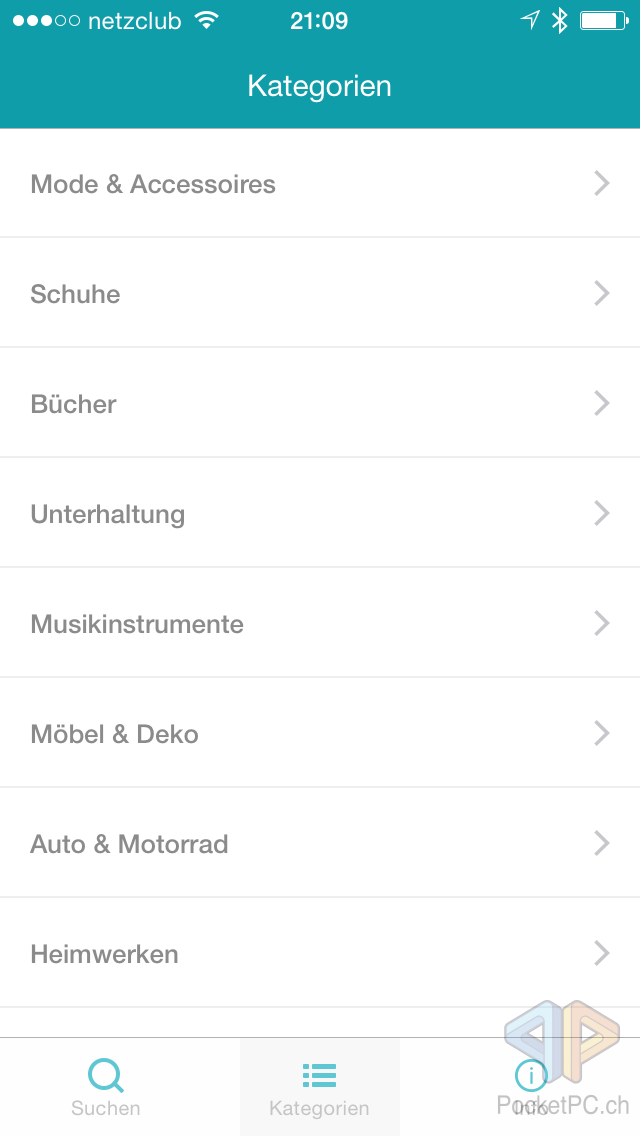
Task: Open the Unterhaltung category
Action: pos(320,514)
